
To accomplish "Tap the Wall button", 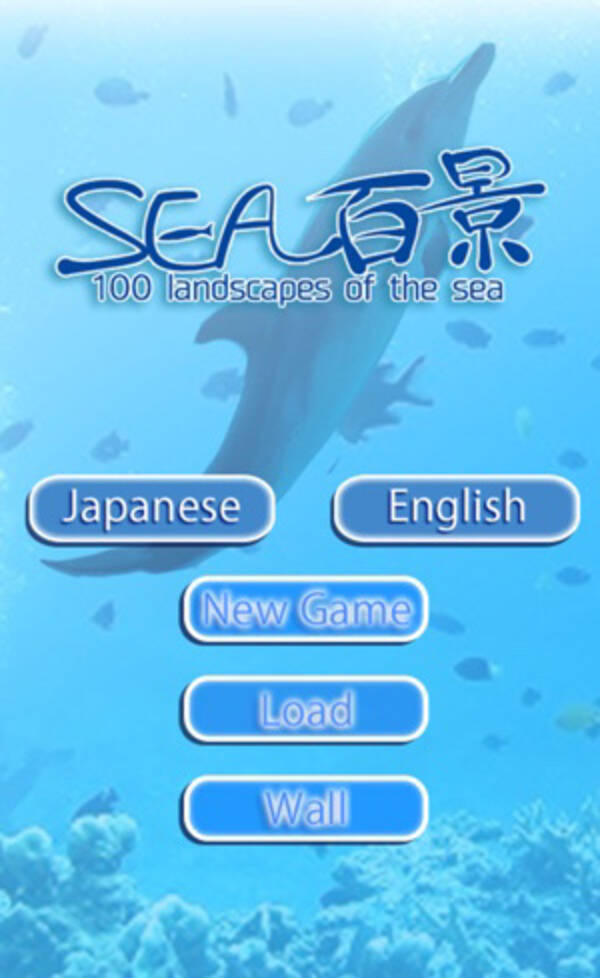I will [305, 808].
